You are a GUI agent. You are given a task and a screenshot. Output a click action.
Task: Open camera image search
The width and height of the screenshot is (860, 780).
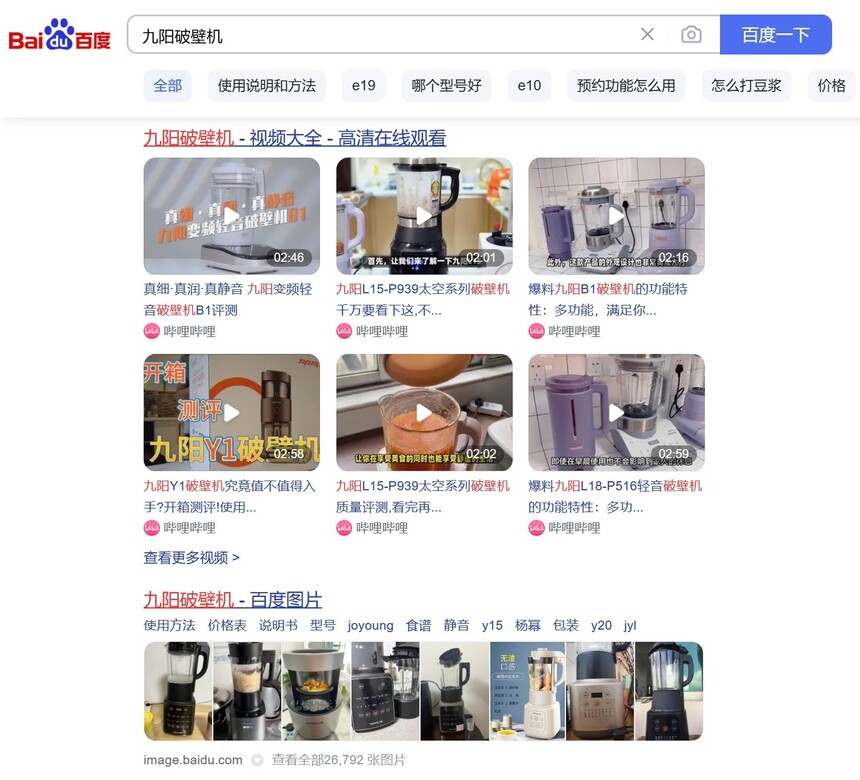(691, 35)
